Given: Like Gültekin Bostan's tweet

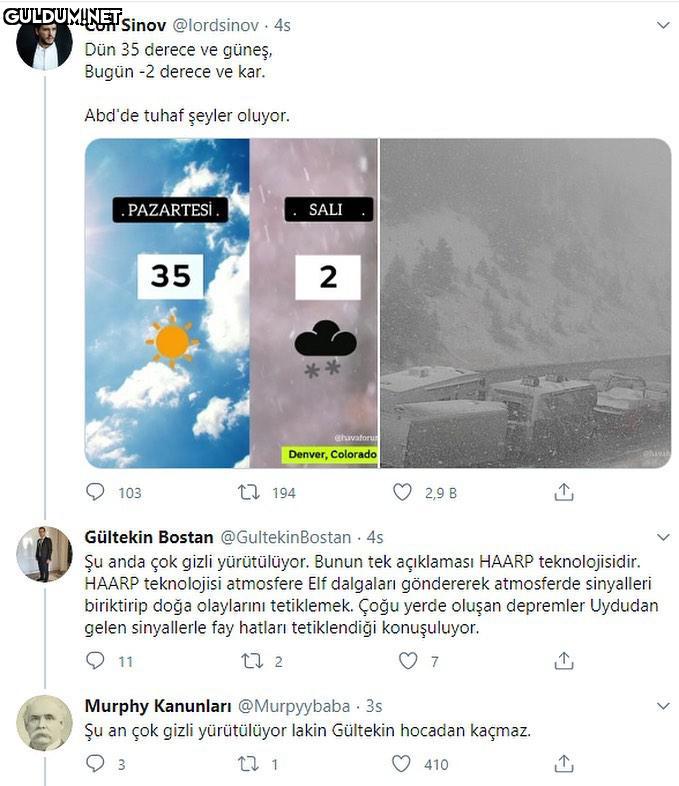Looking at the screenshot, I should pyautogui.click(x=408, y=661).
